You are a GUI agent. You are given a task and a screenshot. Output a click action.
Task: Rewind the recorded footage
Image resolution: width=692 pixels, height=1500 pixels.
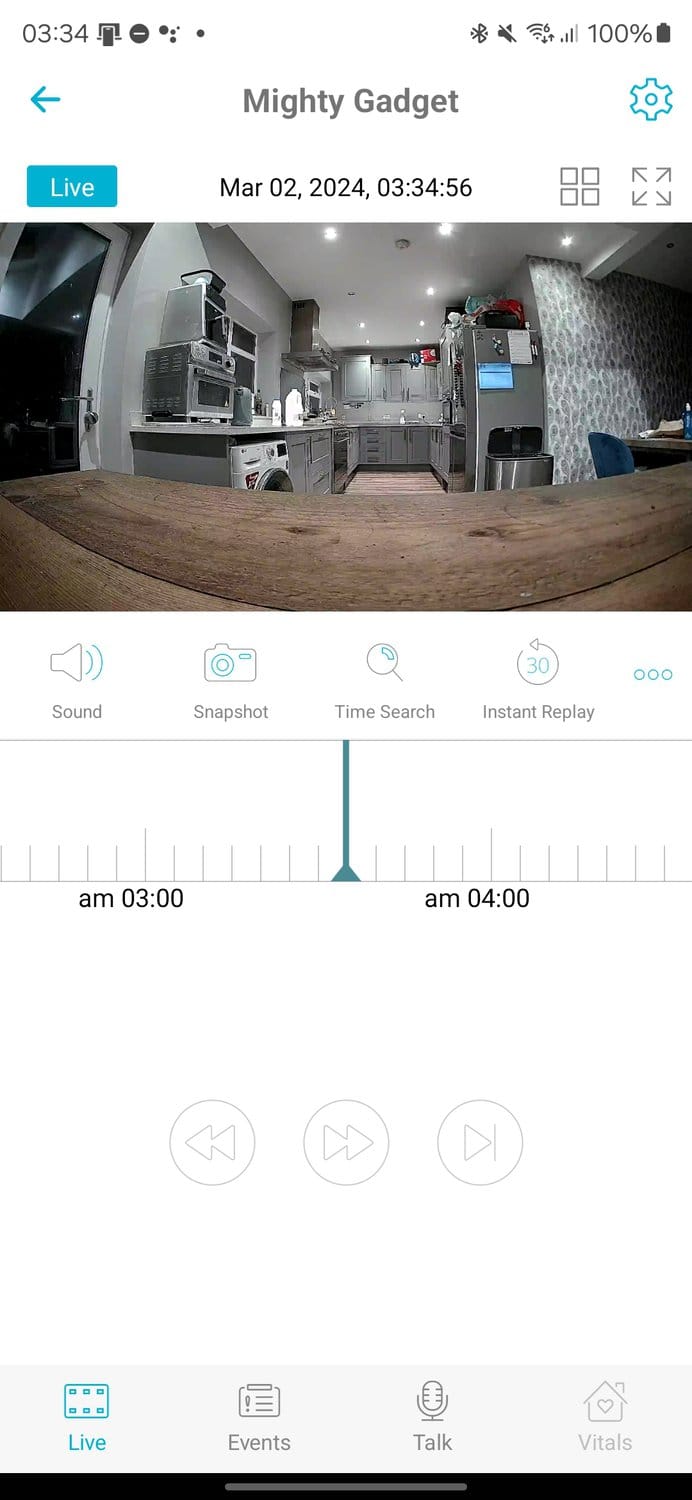212,1143
